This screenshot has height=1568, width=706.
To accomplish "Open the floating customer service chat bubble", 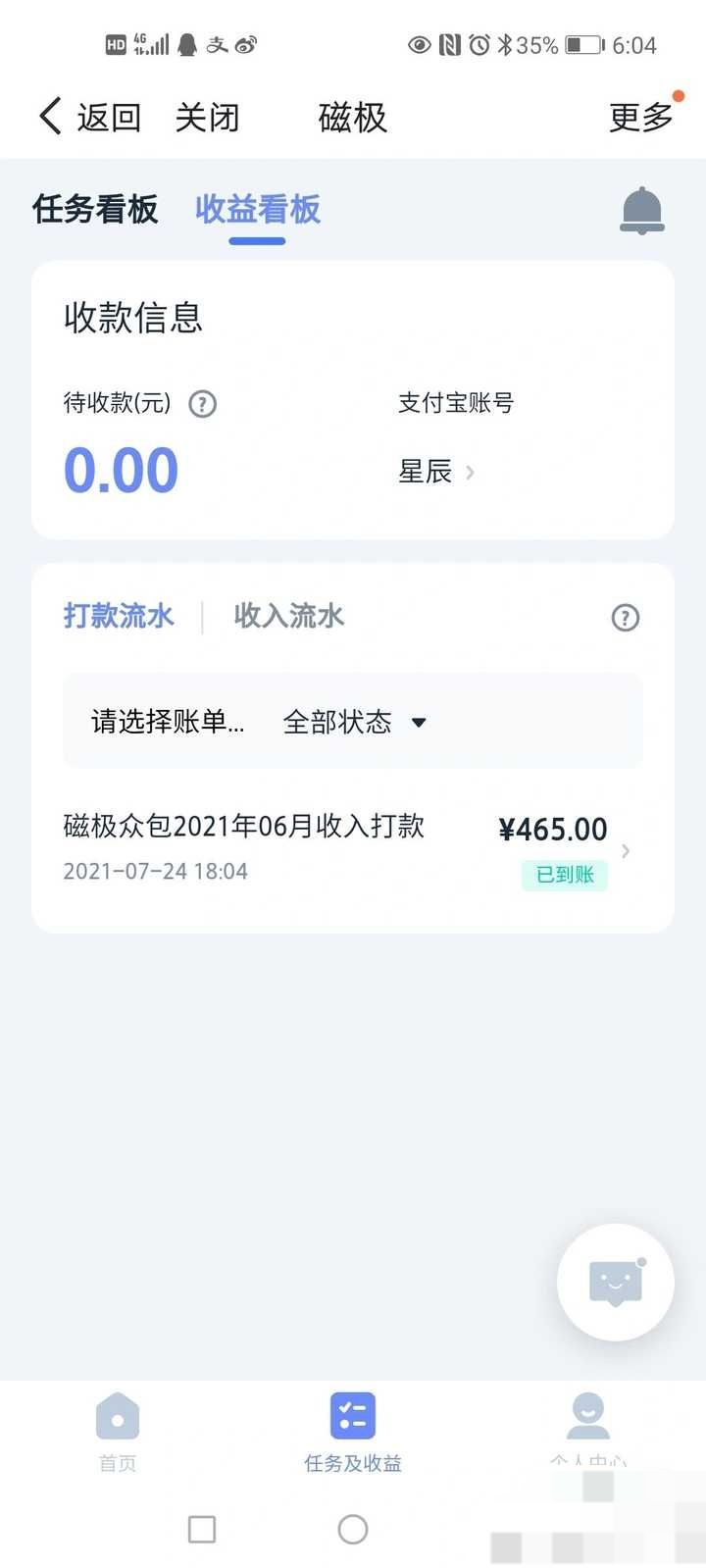I will click(615, 1283).
